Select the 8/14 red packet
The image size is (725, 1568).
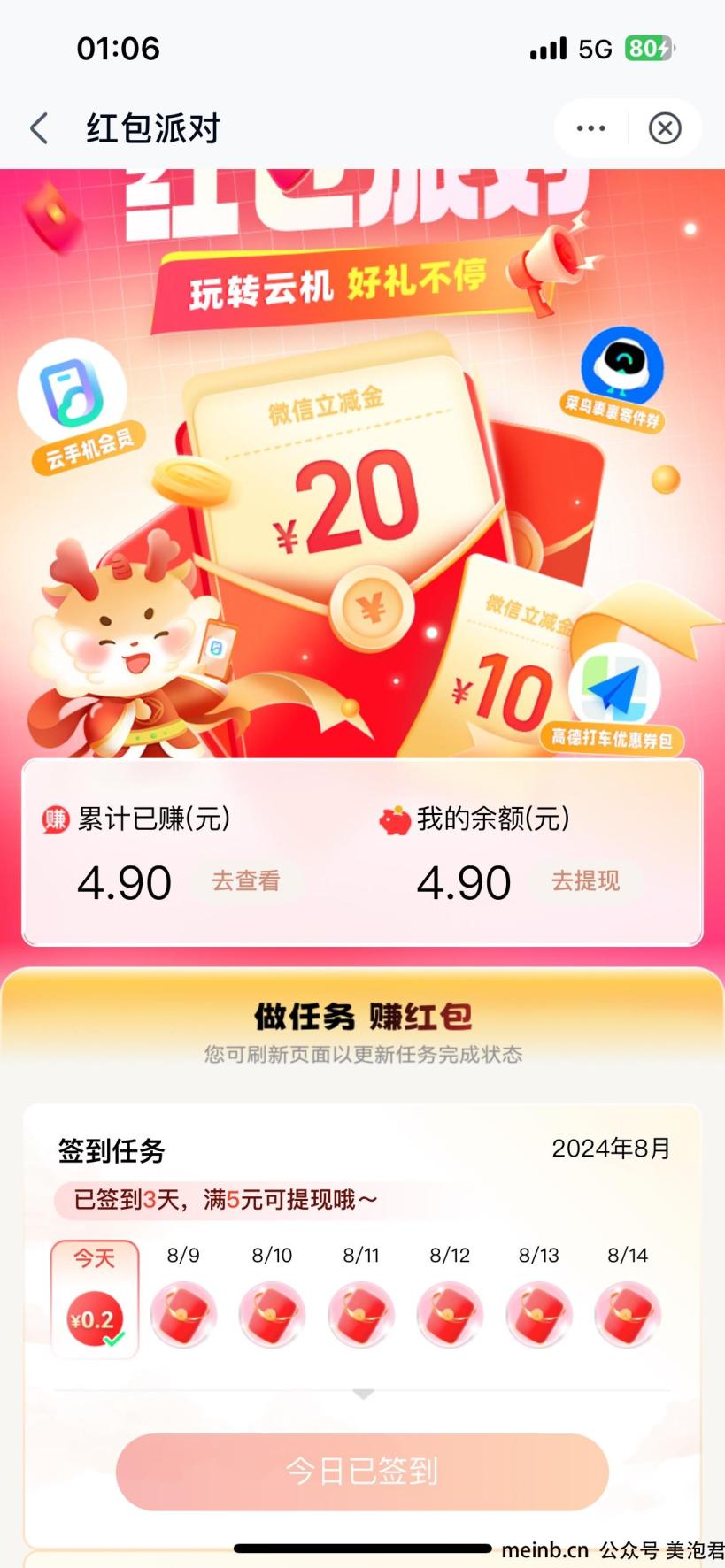pyautogui.click(x=628, y=1315)
